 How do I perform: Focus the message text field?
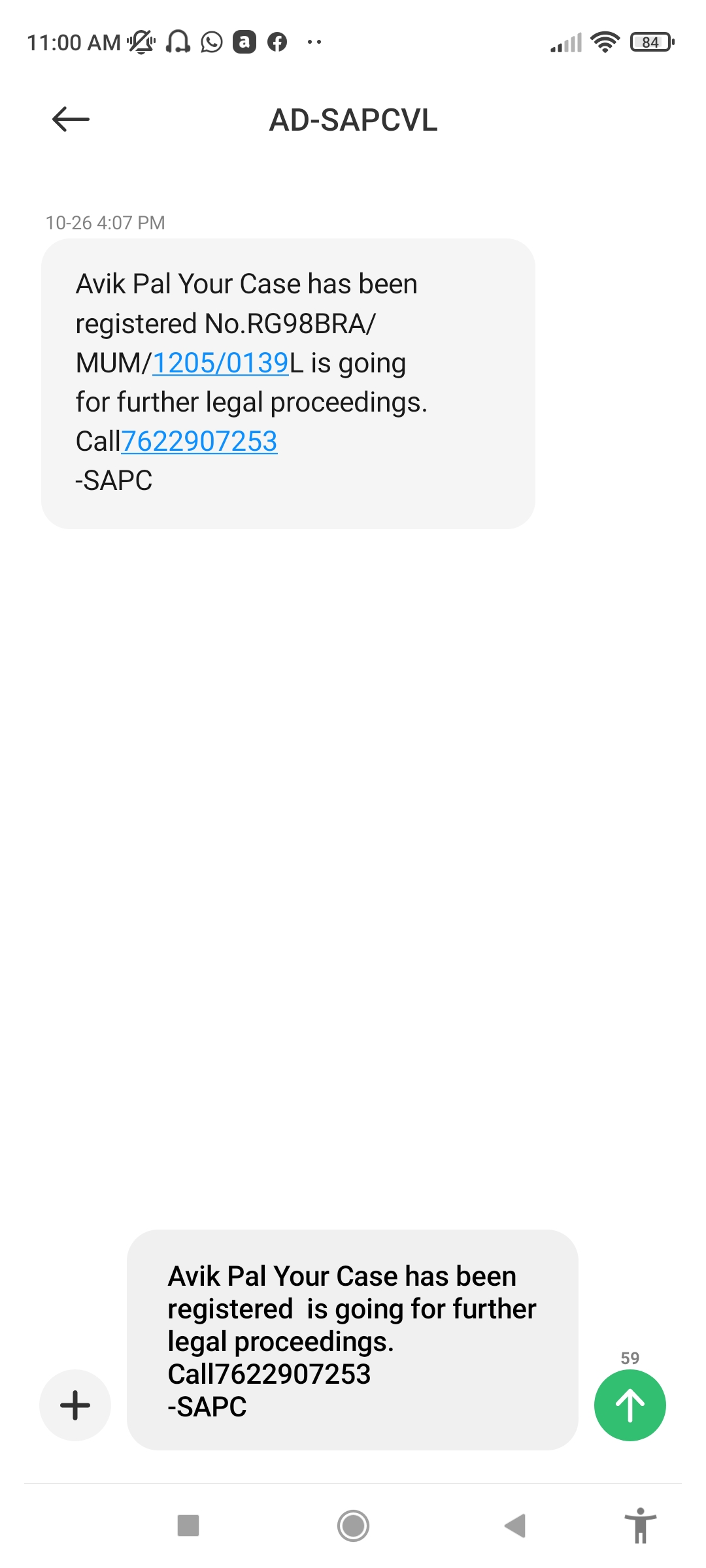352,1339
